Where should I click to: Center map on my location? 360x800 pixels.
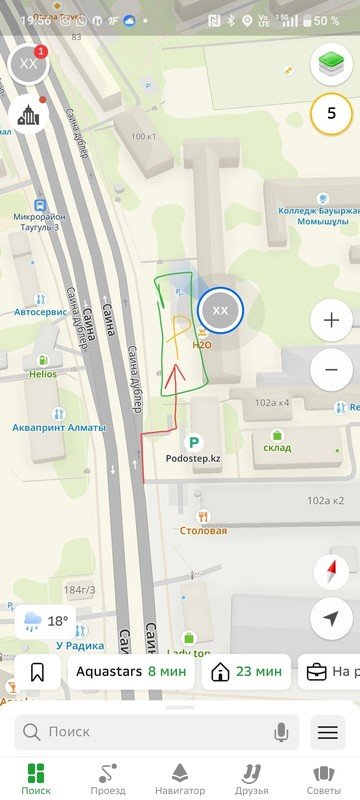331,619
